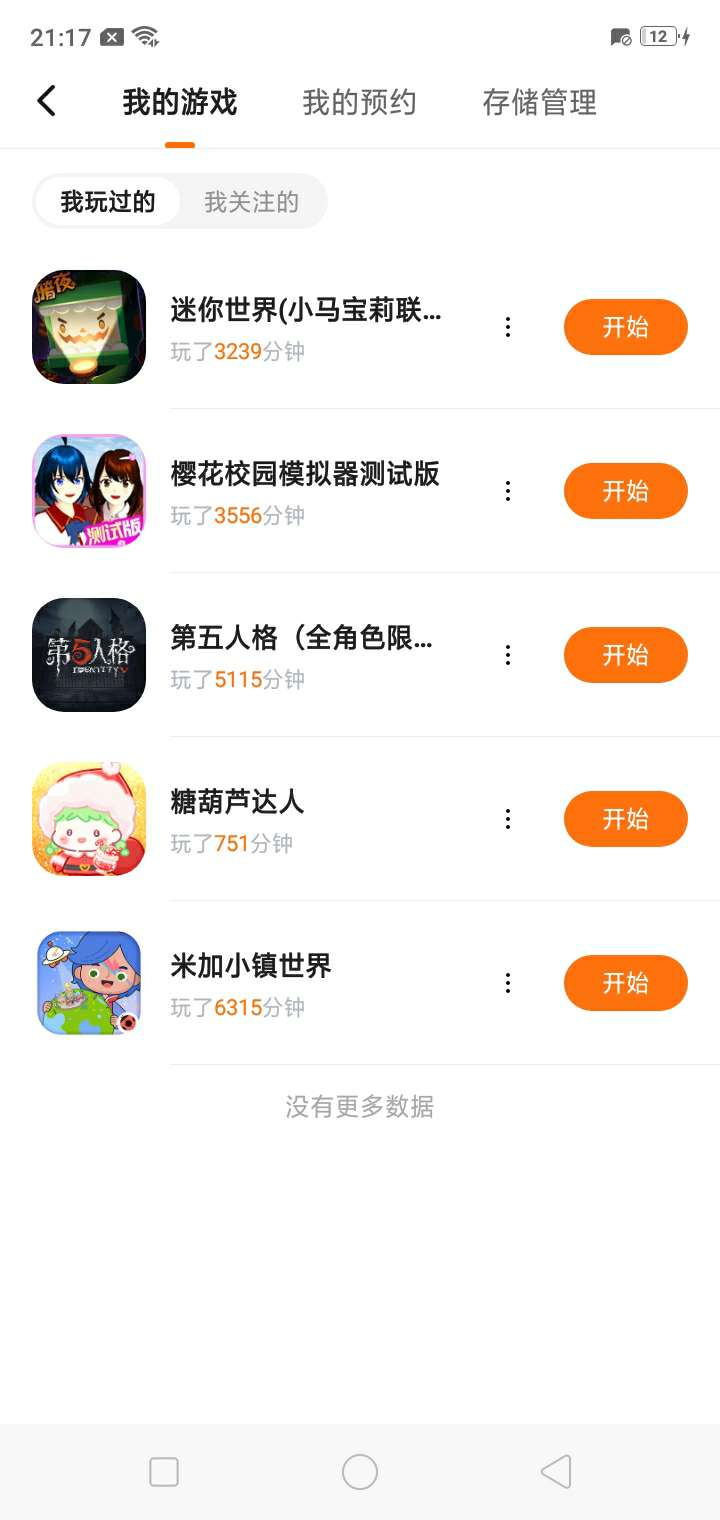Open the three-dot menu for 迷你世界

point(508,327)
